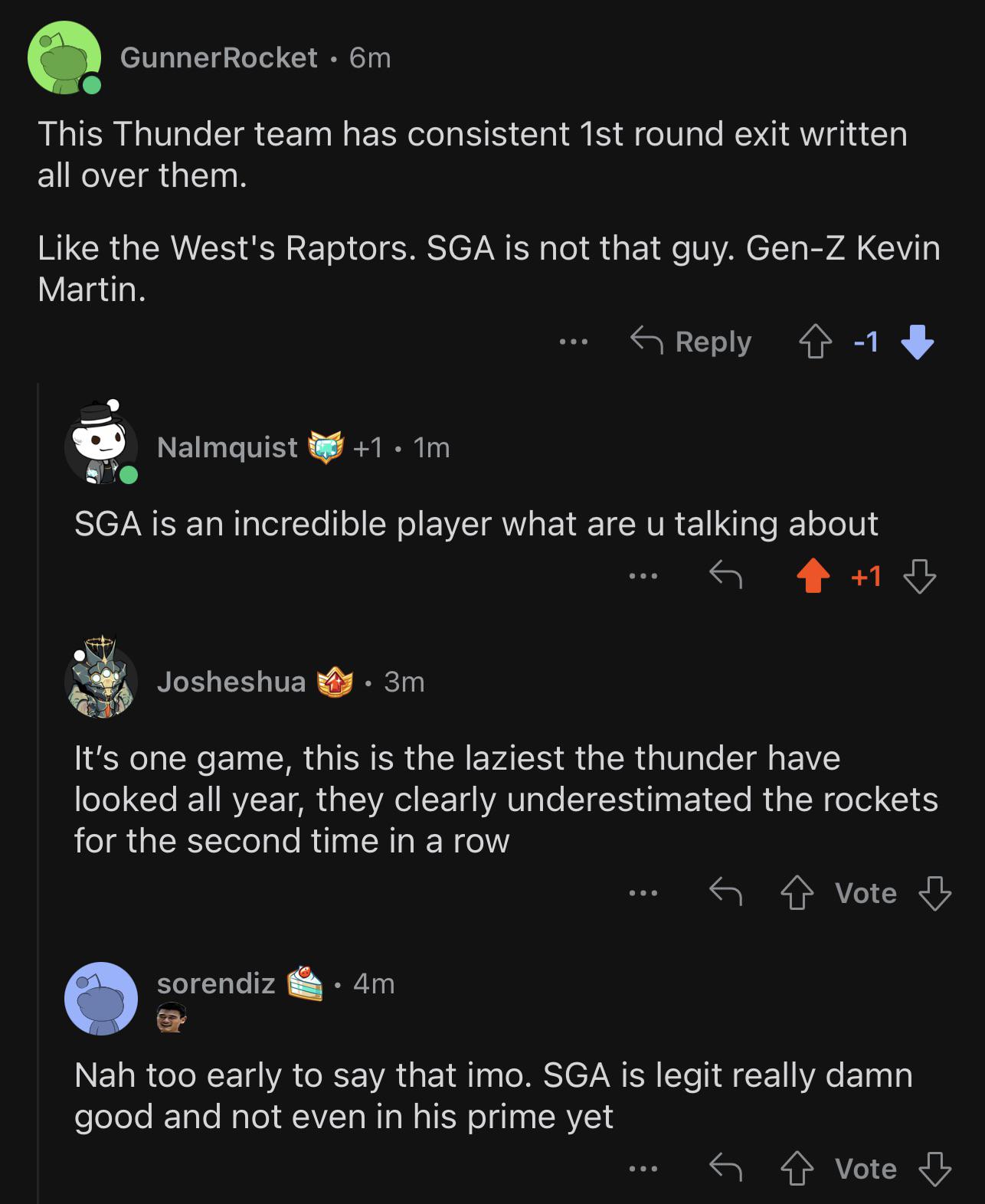Screen dimensions: 985x1204
Task: Open Nalmquist's username profile
Action: click(x=227, y=447)
